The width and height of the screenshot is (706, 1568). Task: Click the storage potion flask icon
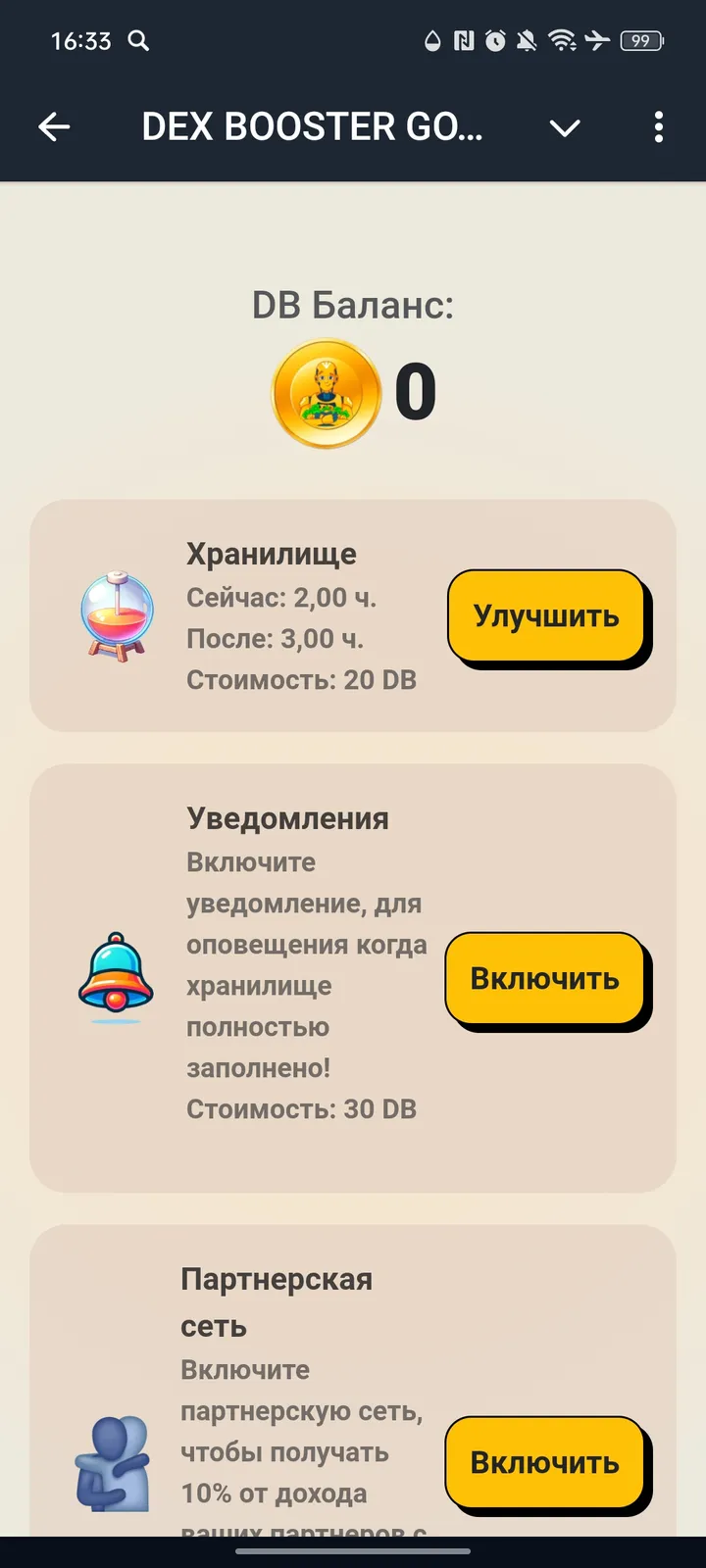(115, 615)
